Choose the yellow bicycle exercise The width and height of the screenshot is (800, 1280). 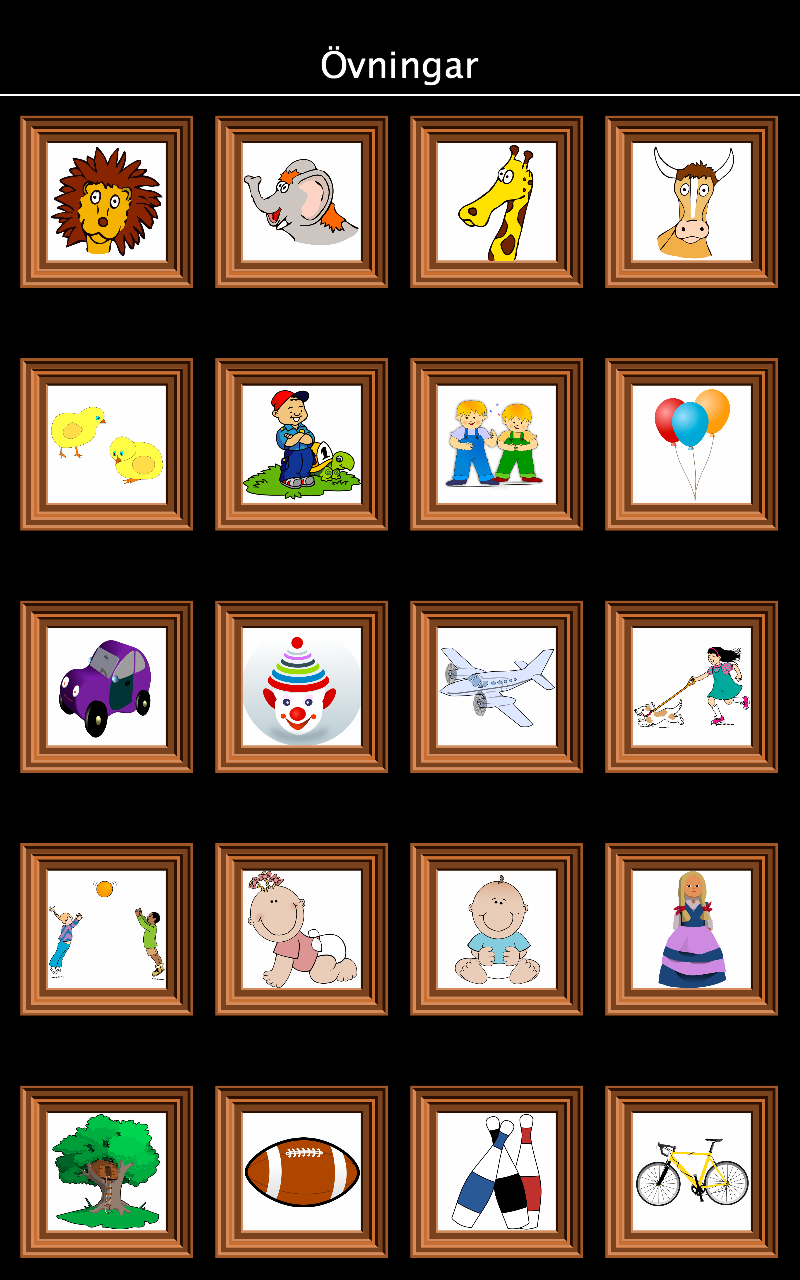(x=691, y=1172)
